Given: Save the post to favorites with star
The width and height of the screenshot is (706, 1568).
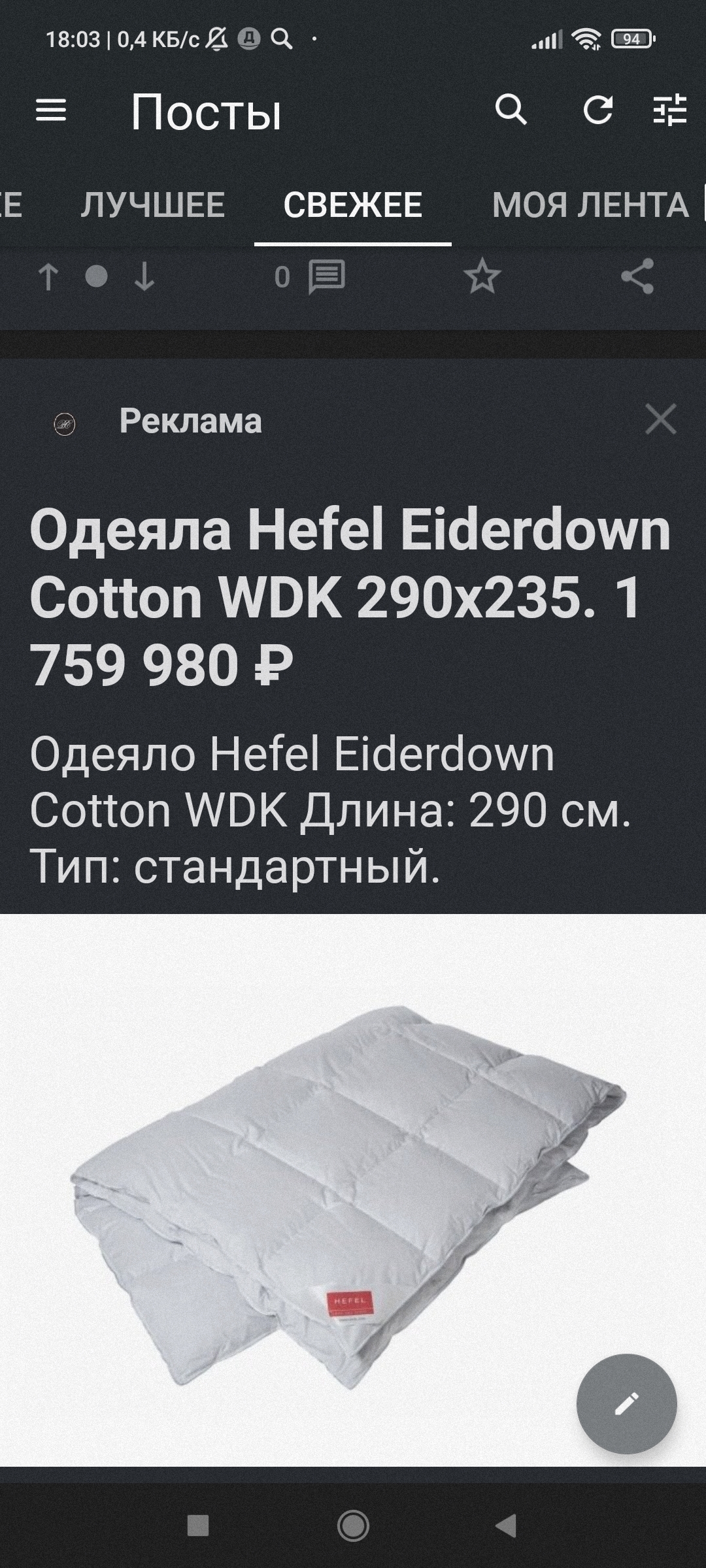Looking at the screenshot, I should (482, 277).
